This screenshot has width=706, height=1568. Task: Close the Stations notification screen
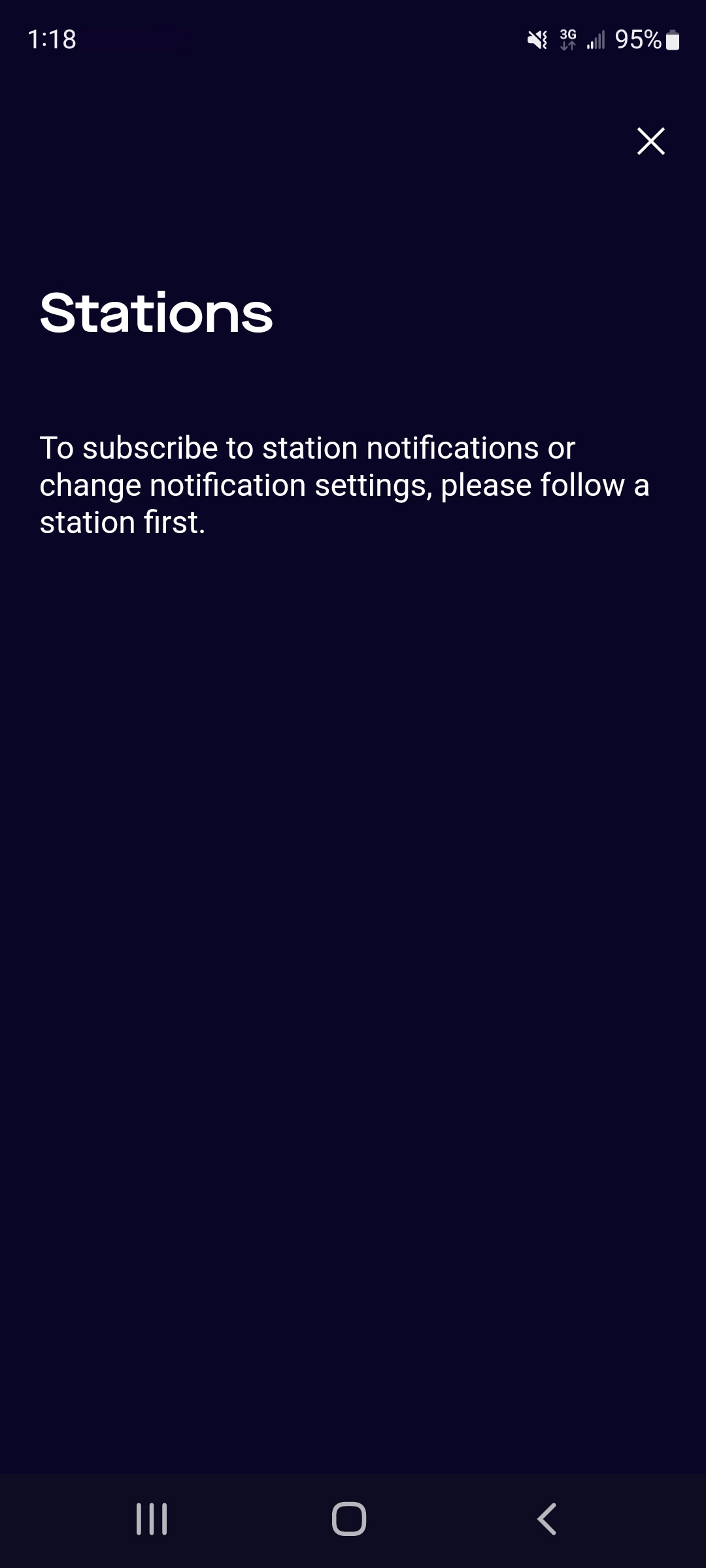pos(650,141)
